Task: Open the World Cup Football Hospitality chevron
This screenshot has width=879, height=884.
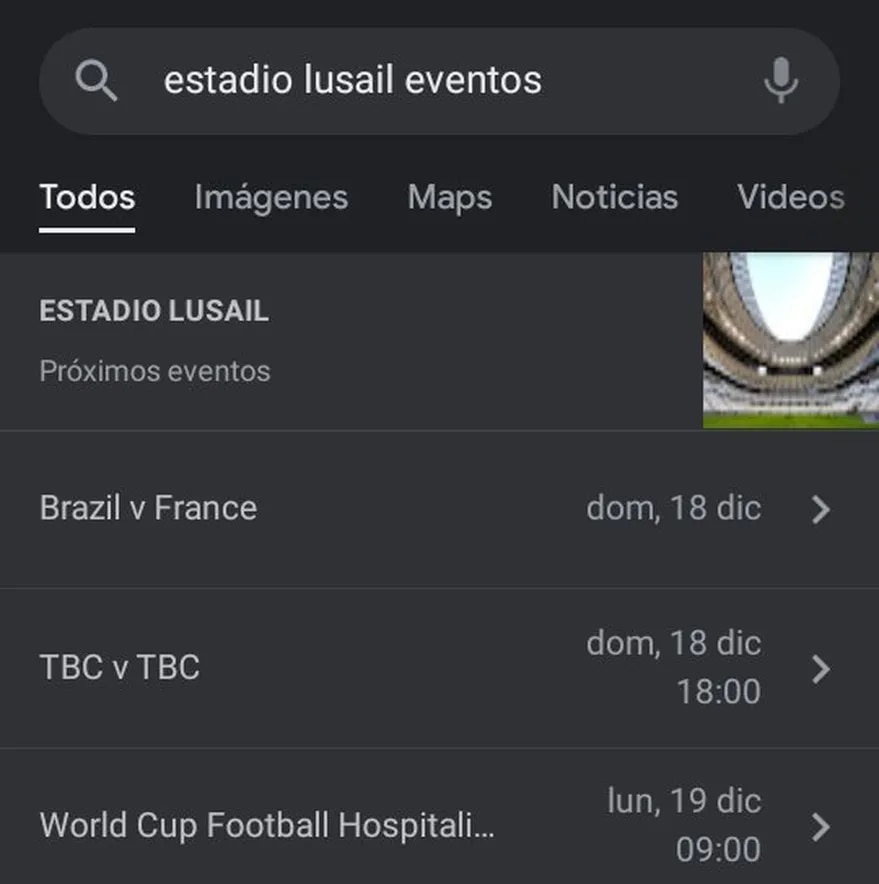Action: point(822,825)
